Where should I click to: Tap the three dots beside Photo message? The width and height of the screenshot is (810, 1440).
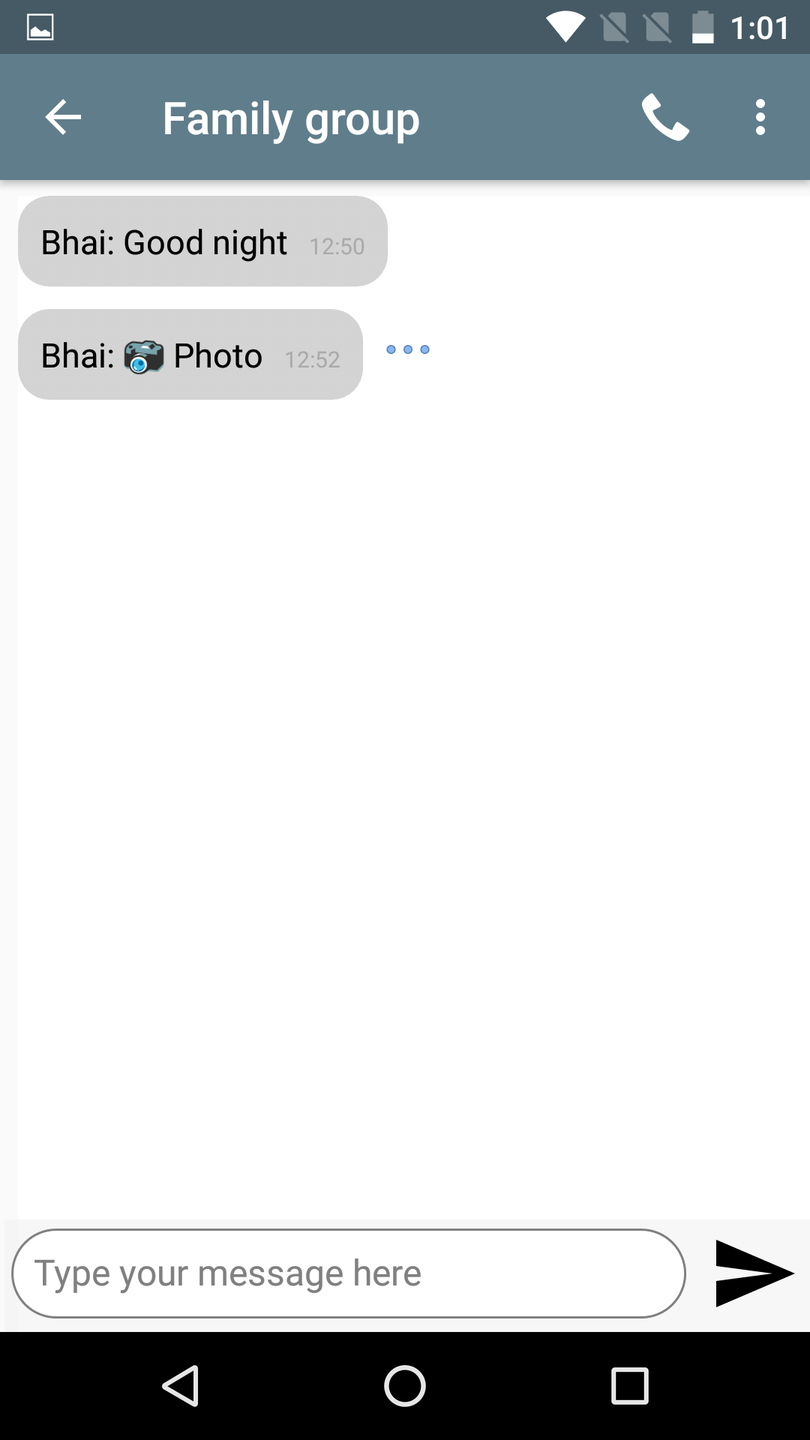(408, 350)
